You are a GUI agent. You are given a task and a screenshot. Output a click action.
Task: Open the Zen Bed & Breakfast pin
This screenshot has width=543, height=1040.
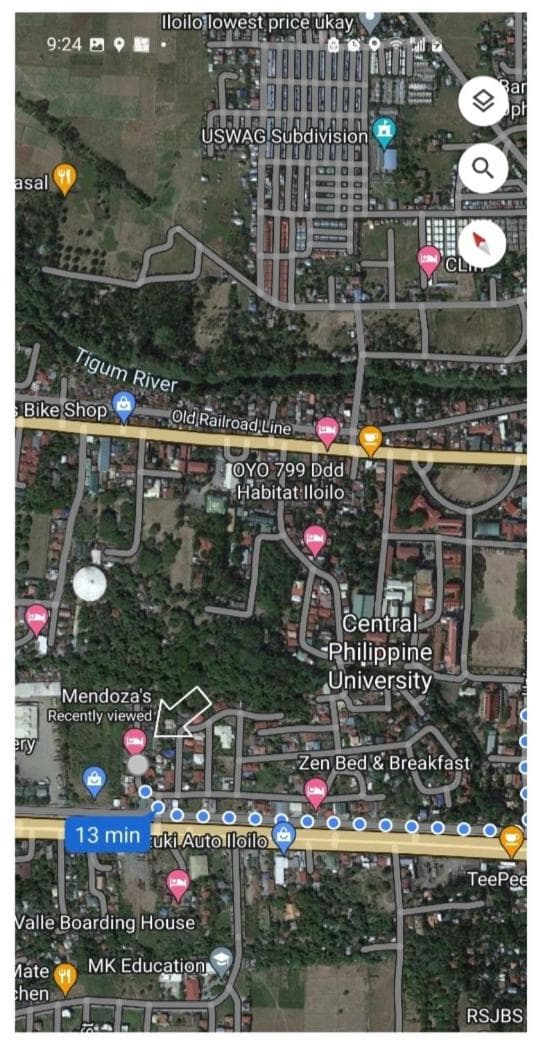316,793
